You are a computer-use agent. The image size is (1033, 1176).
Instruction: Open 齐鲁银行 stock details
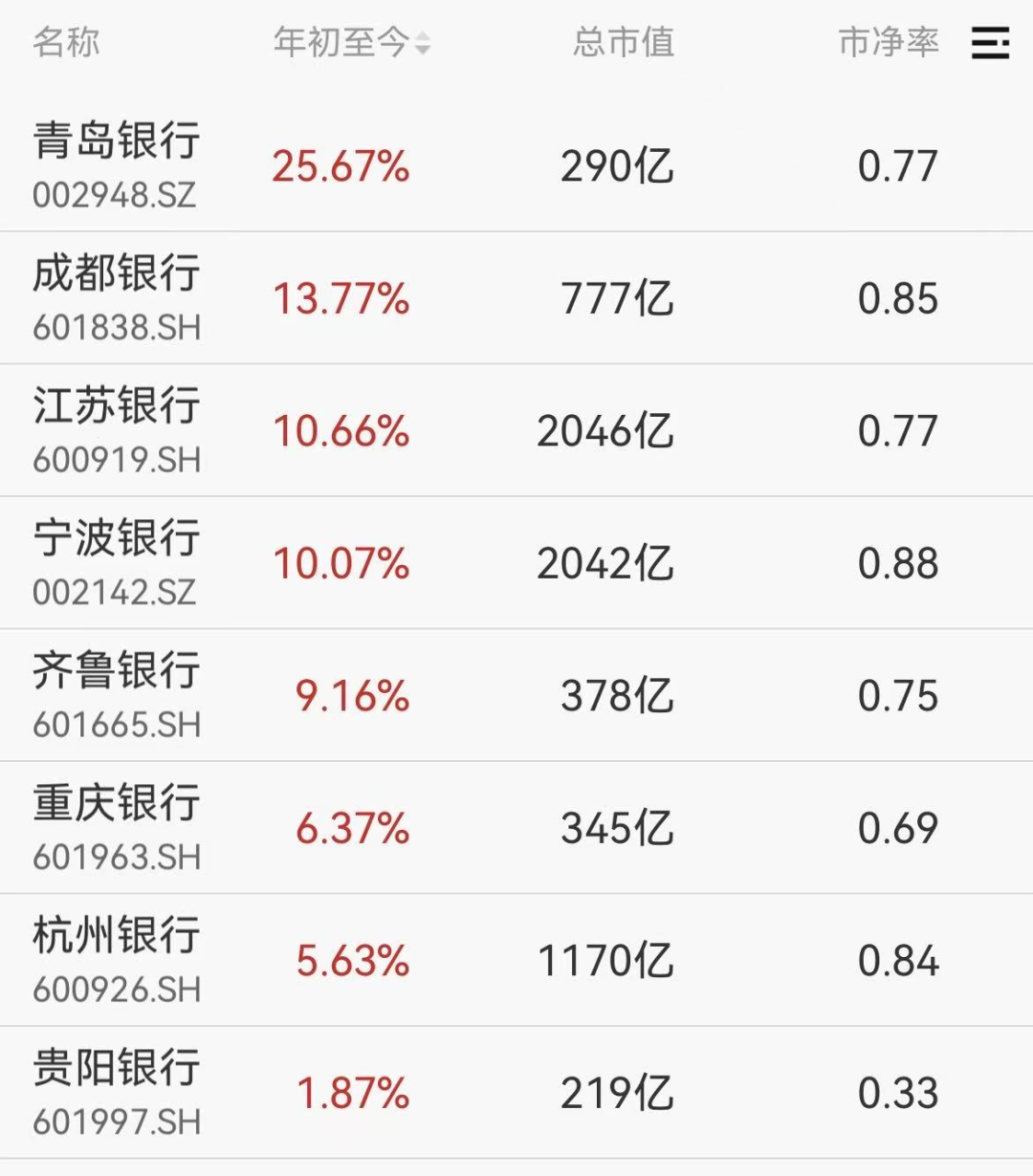pyautogui.click(x=516, y=695)
